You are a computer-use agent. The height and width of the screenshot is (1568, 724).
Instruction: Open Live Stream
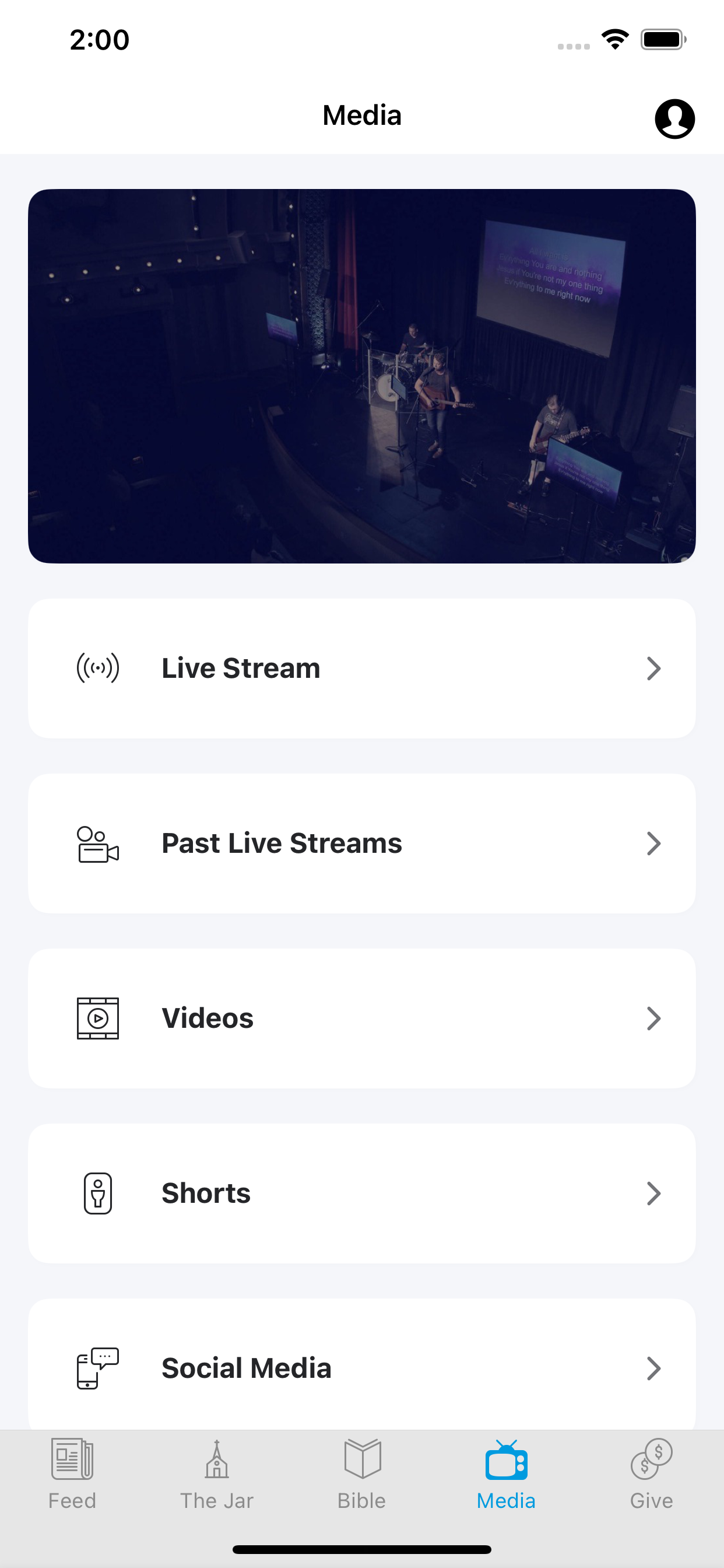362,668
